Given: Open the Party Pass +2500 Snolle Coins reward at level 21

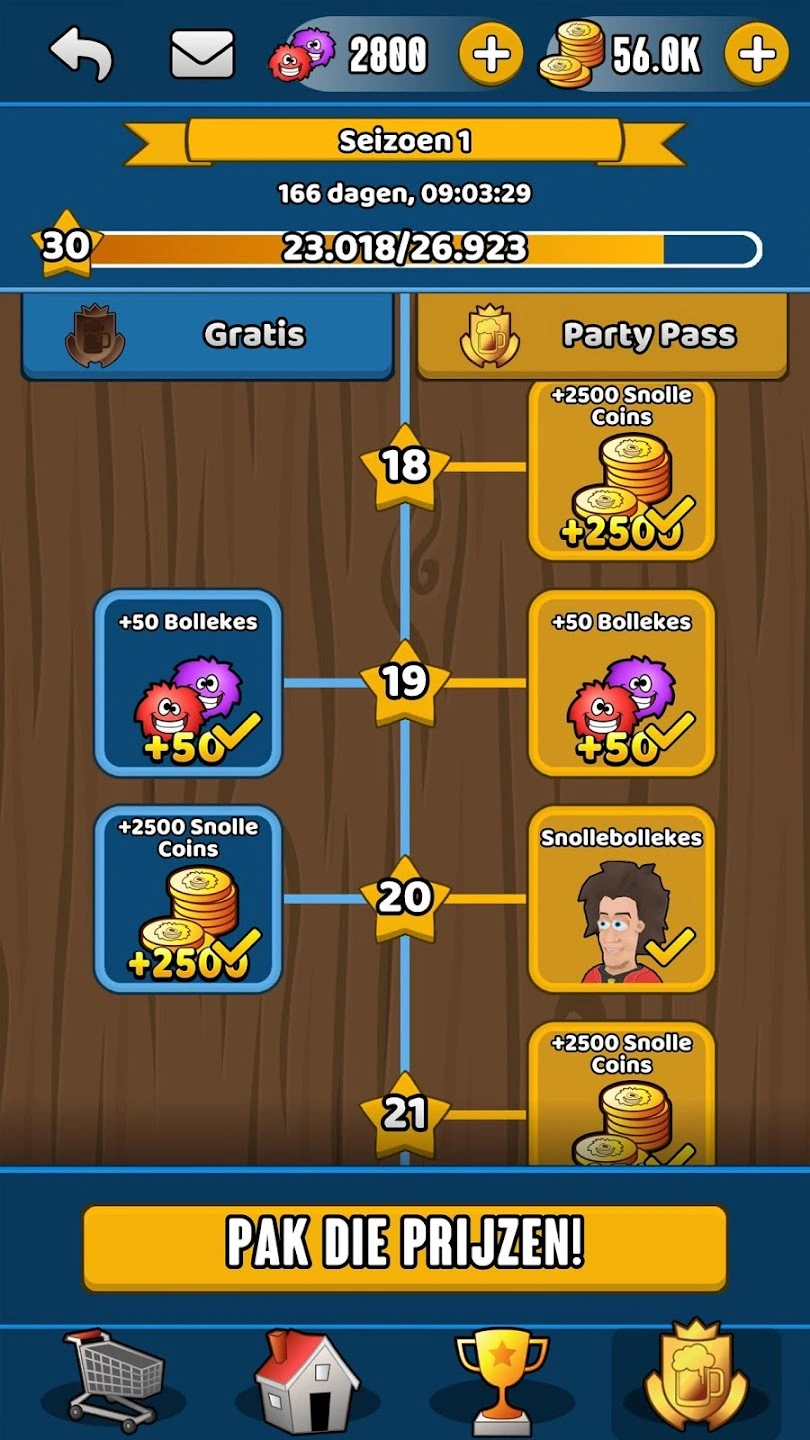Looking at the screenshot, I should 621,1095.
